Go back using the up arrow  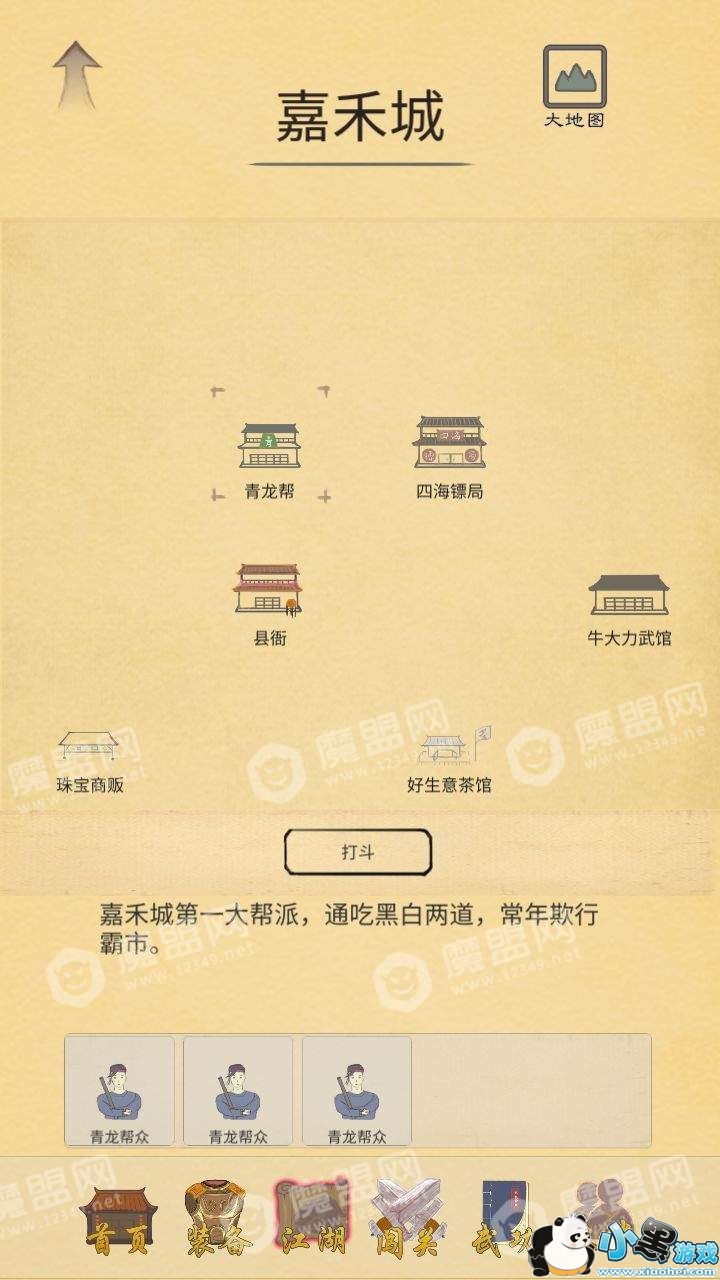[77, 74]
